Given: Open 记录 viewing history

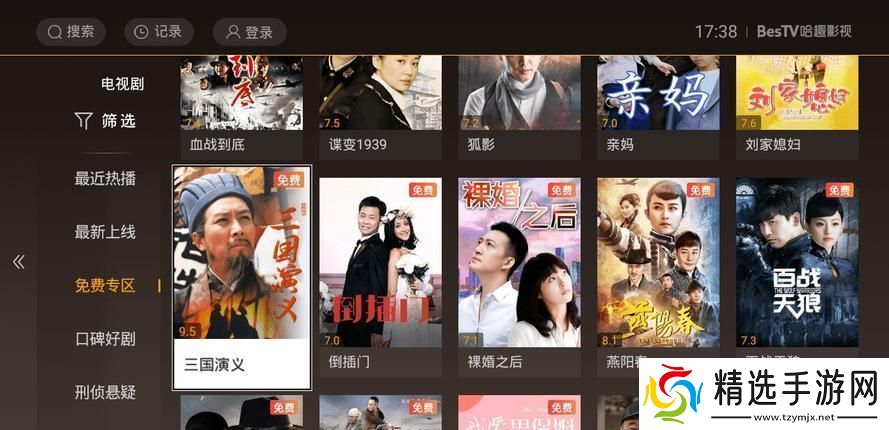Looking at the screenshot, I should tap(158, 32).
